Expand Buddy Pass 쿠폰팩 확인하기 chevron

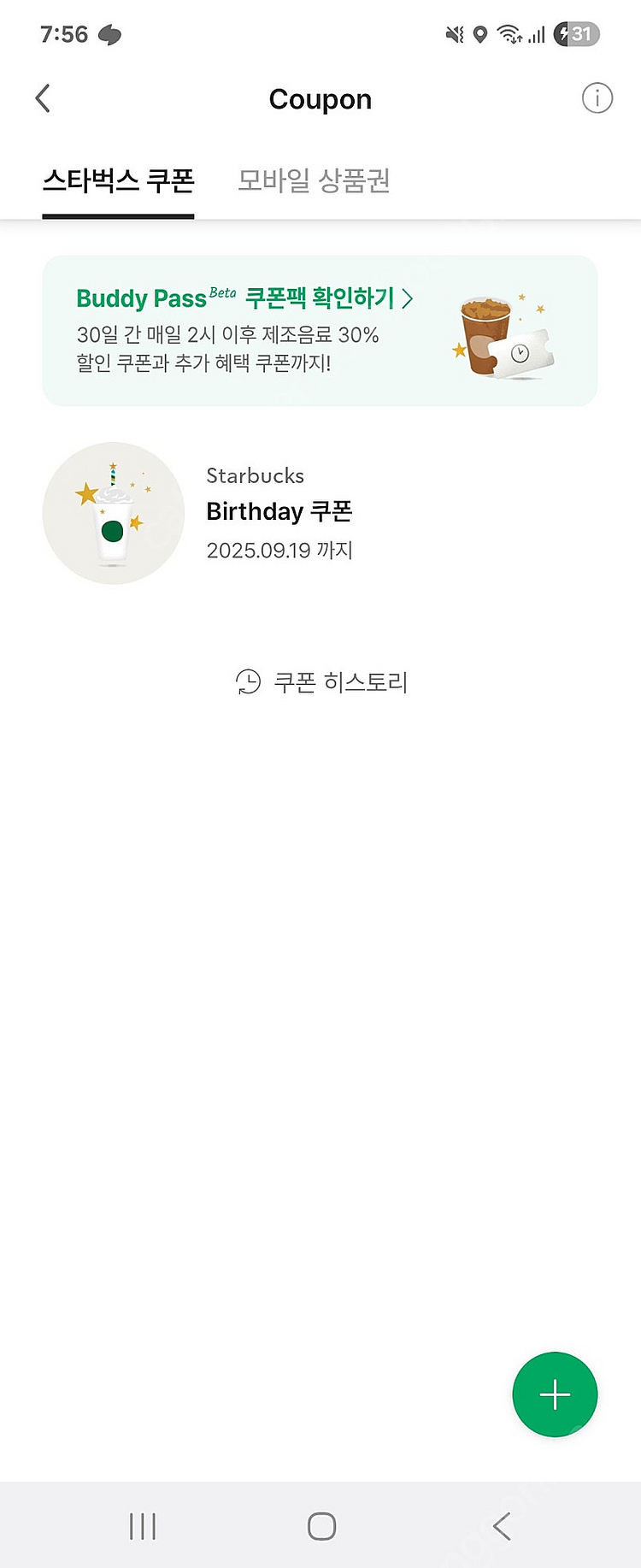point(409,298)
